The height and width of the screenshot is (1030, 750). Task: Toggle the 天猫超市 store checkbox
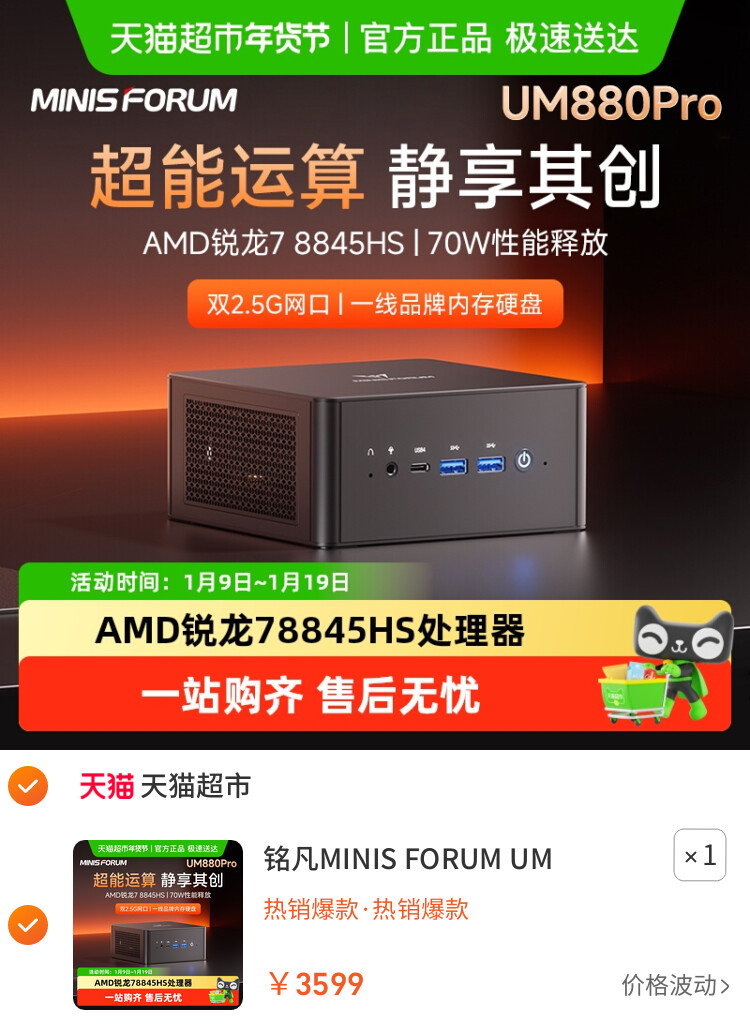click(28, 786)
